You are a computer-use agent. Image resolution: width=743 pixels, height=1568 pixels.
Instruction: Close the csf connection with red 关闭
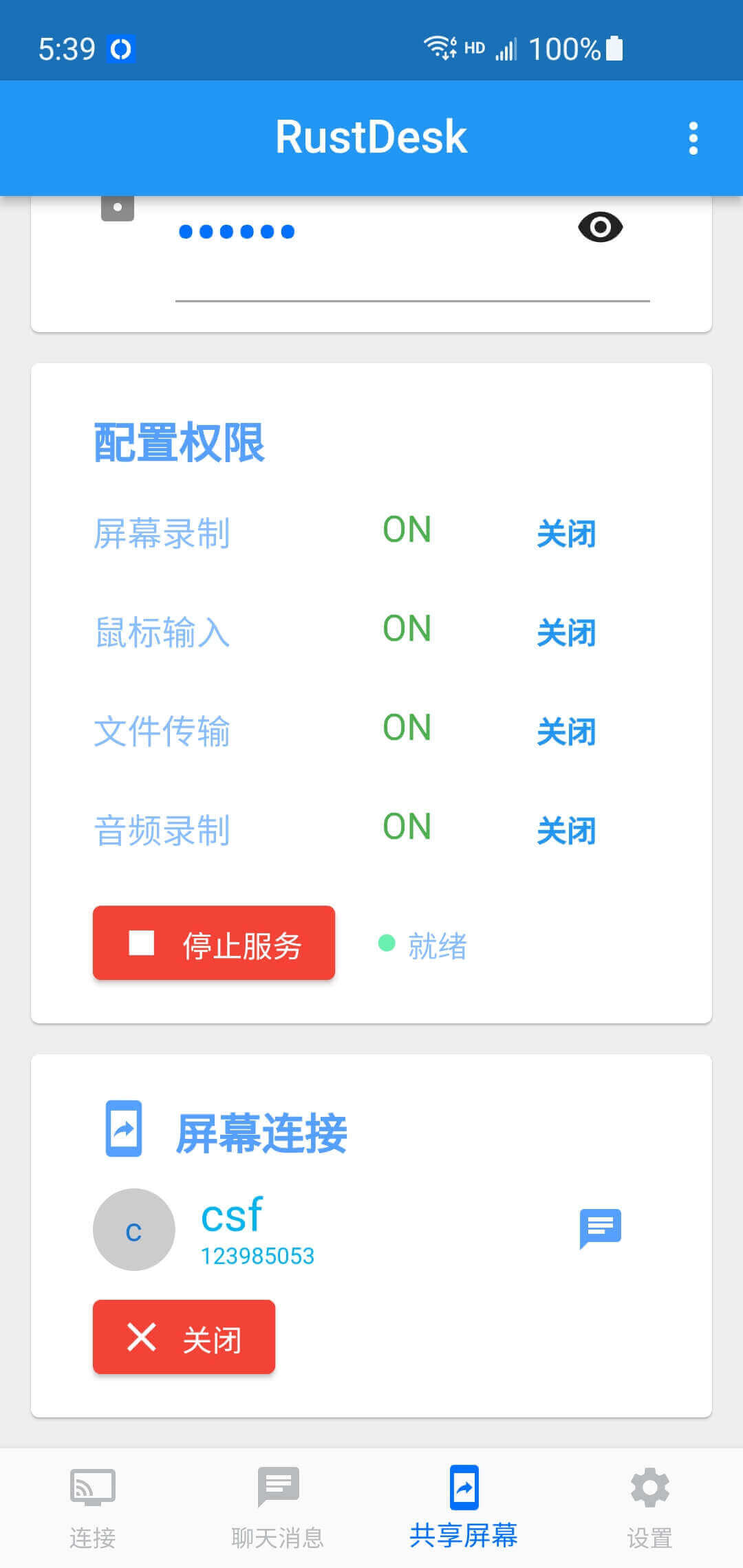[184, 1338]
